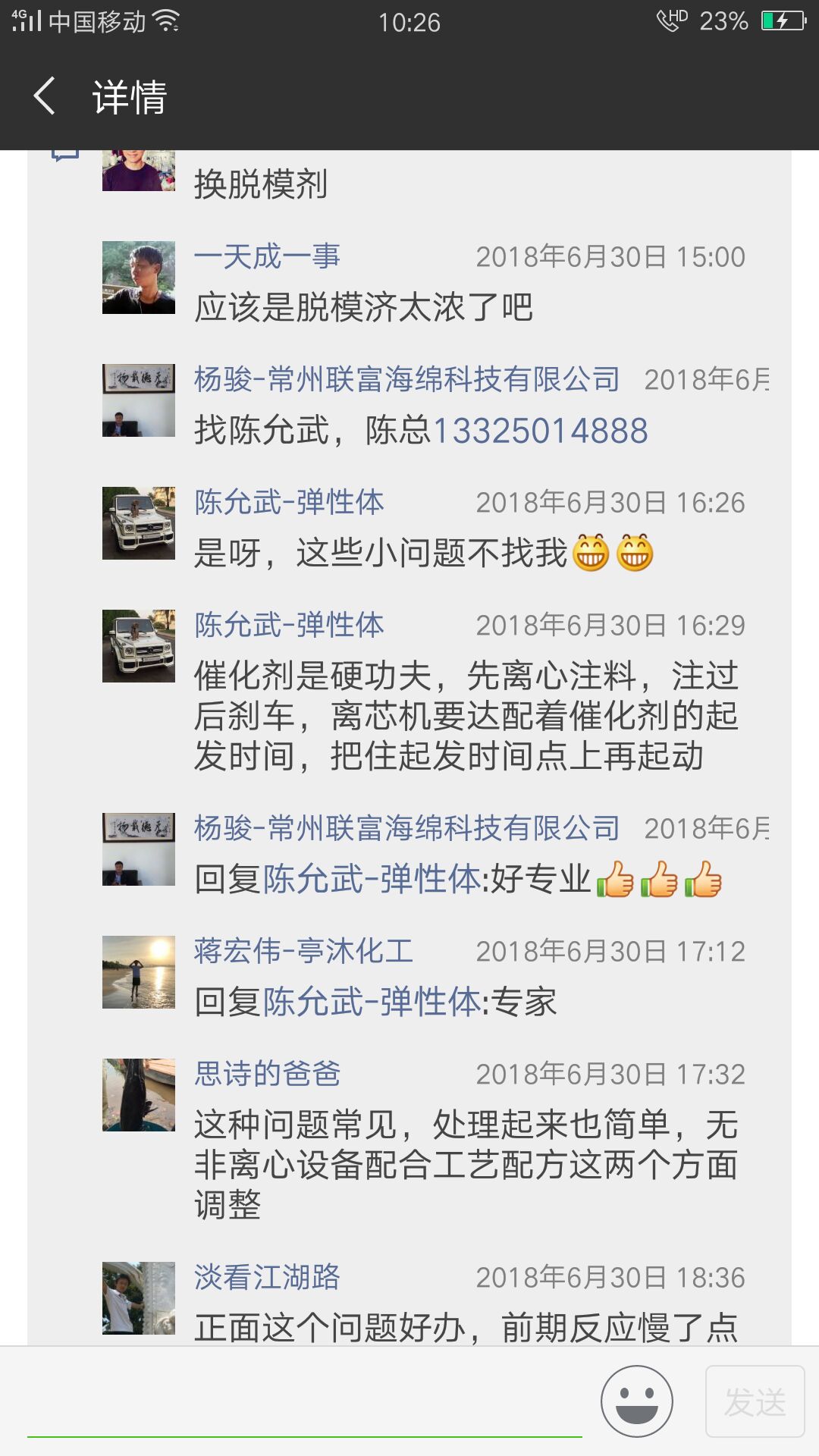Open the mention in 杨骏's 好专业 reply
This screenshot has height=1456, width=819.
(x=372, y=880)
